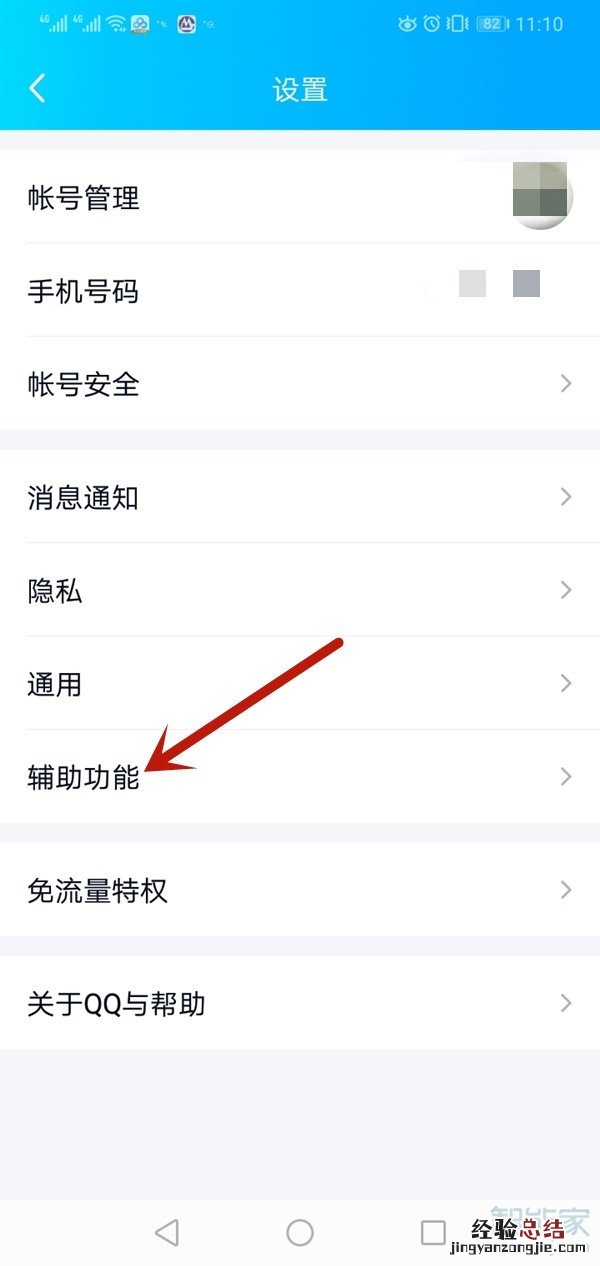Tap the system home button
The height and width of the screenshot is (1266, 600).
click(300, 1232)
